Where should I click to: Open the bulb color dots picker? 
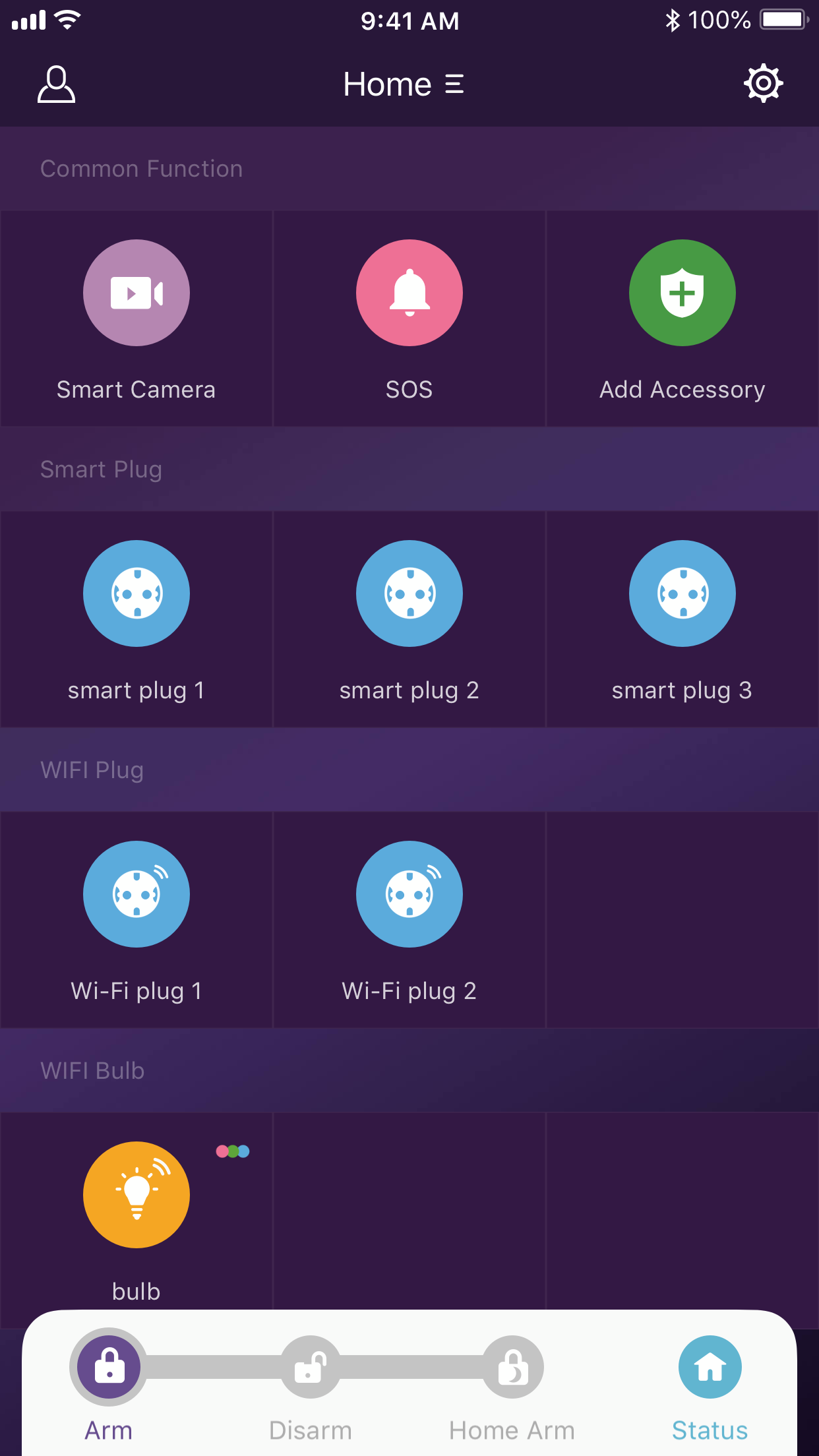pos(231,1151)
